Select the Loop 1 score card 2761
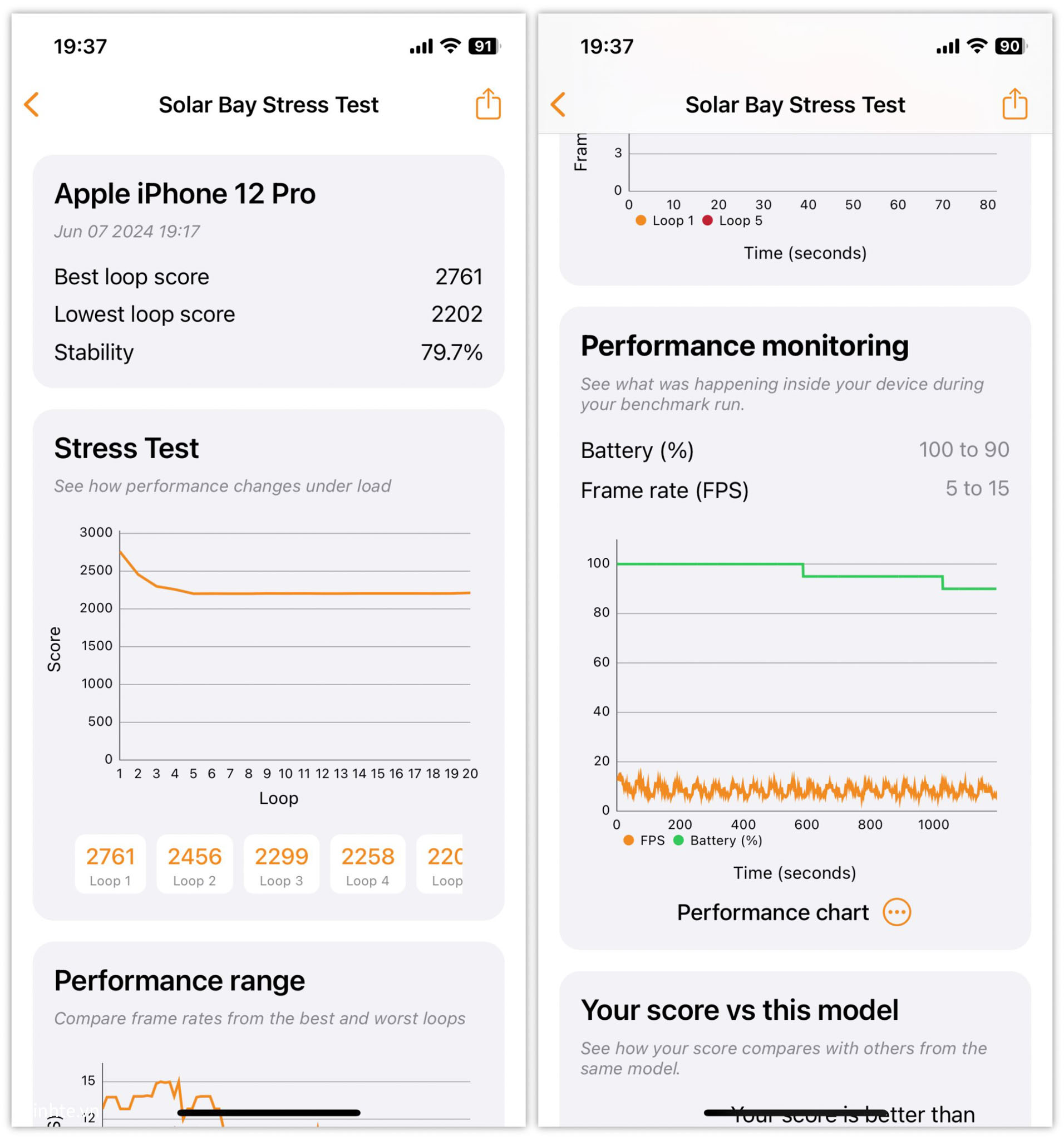1064x1140 pixels. point(110,864)
